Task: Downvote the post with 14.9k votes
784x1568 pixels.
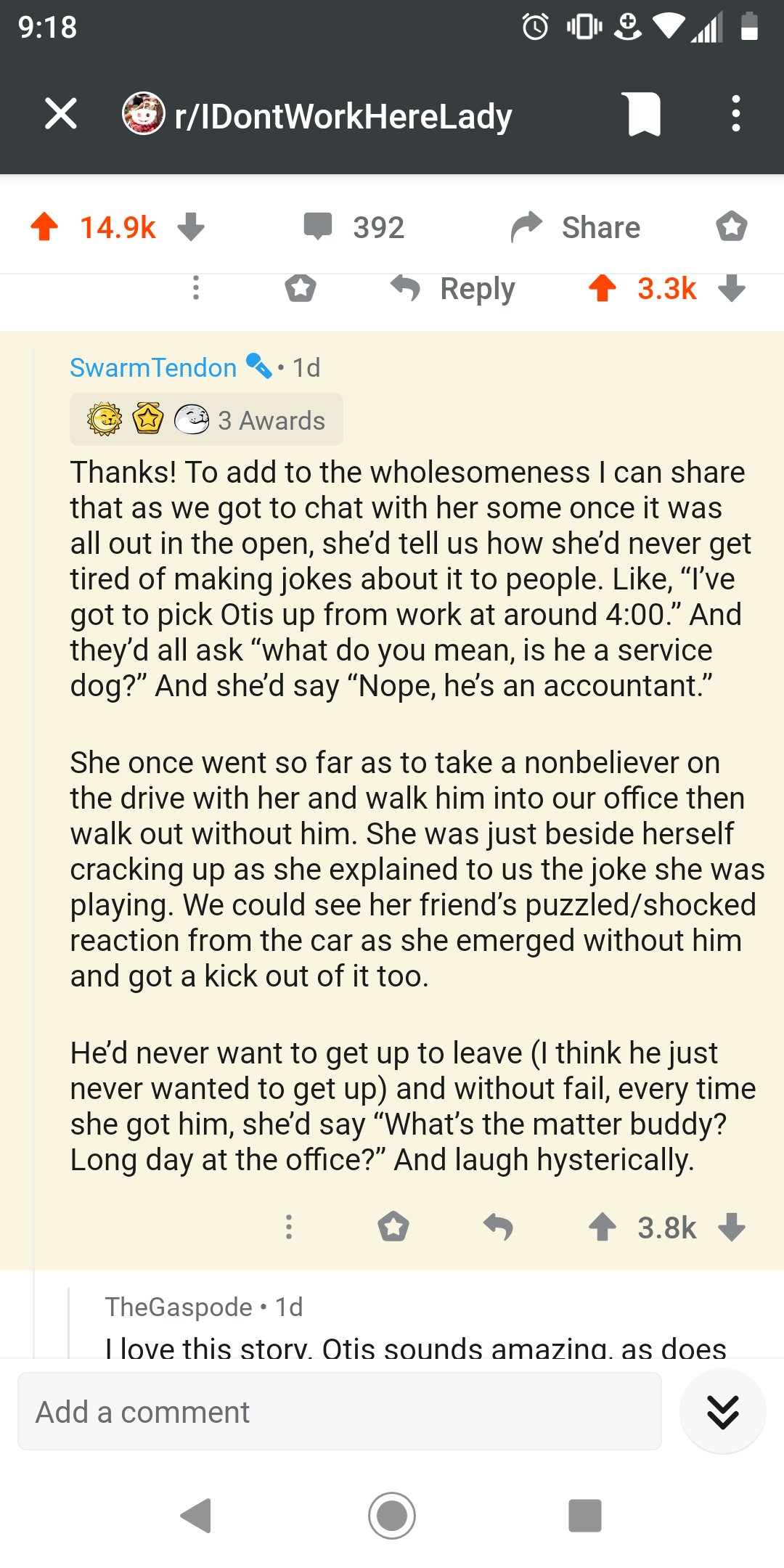Action: click(191, 226)
